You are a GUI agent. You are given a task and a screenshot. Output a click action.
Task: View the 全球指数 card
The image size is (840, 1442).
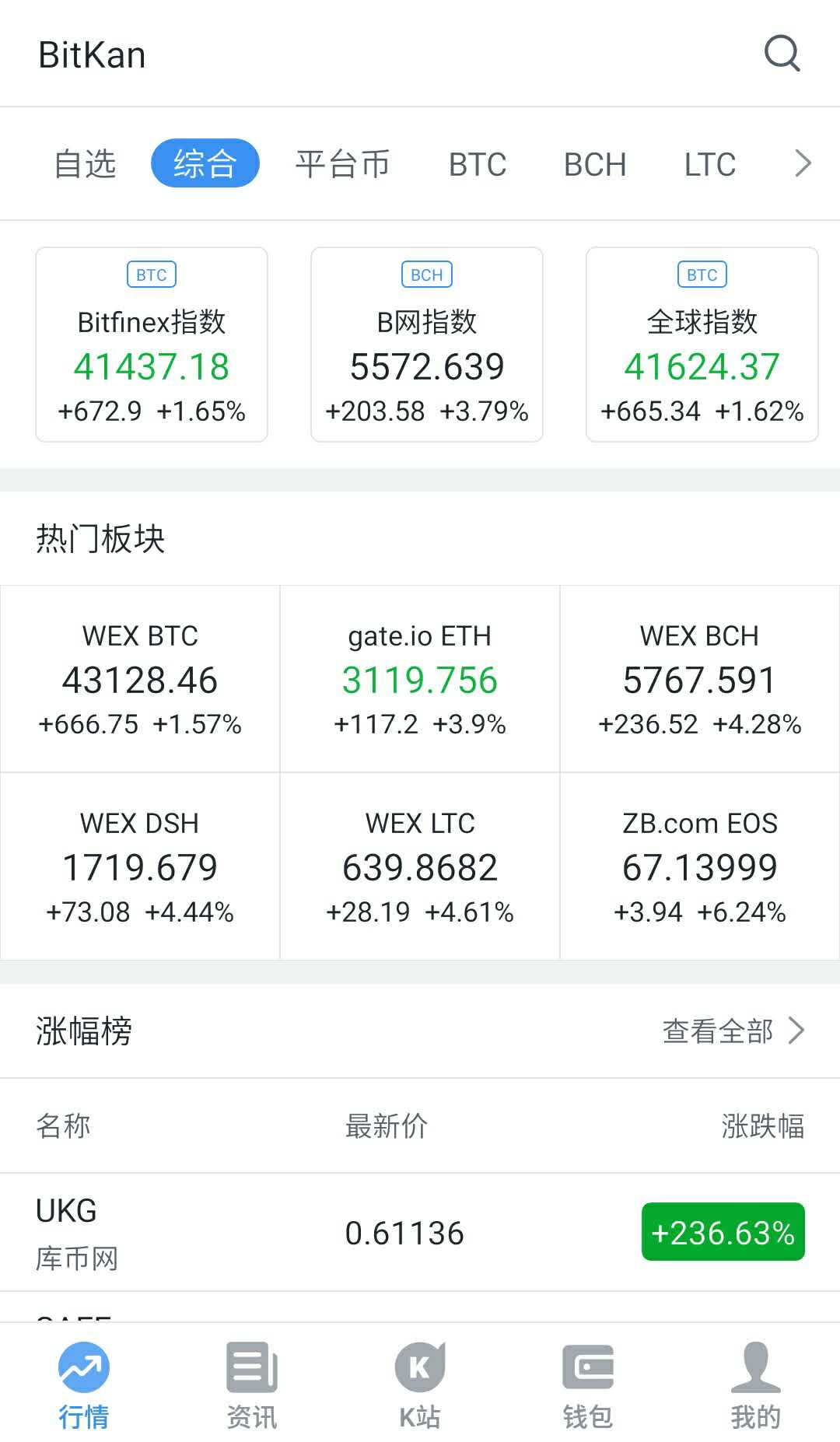(702, 345)
